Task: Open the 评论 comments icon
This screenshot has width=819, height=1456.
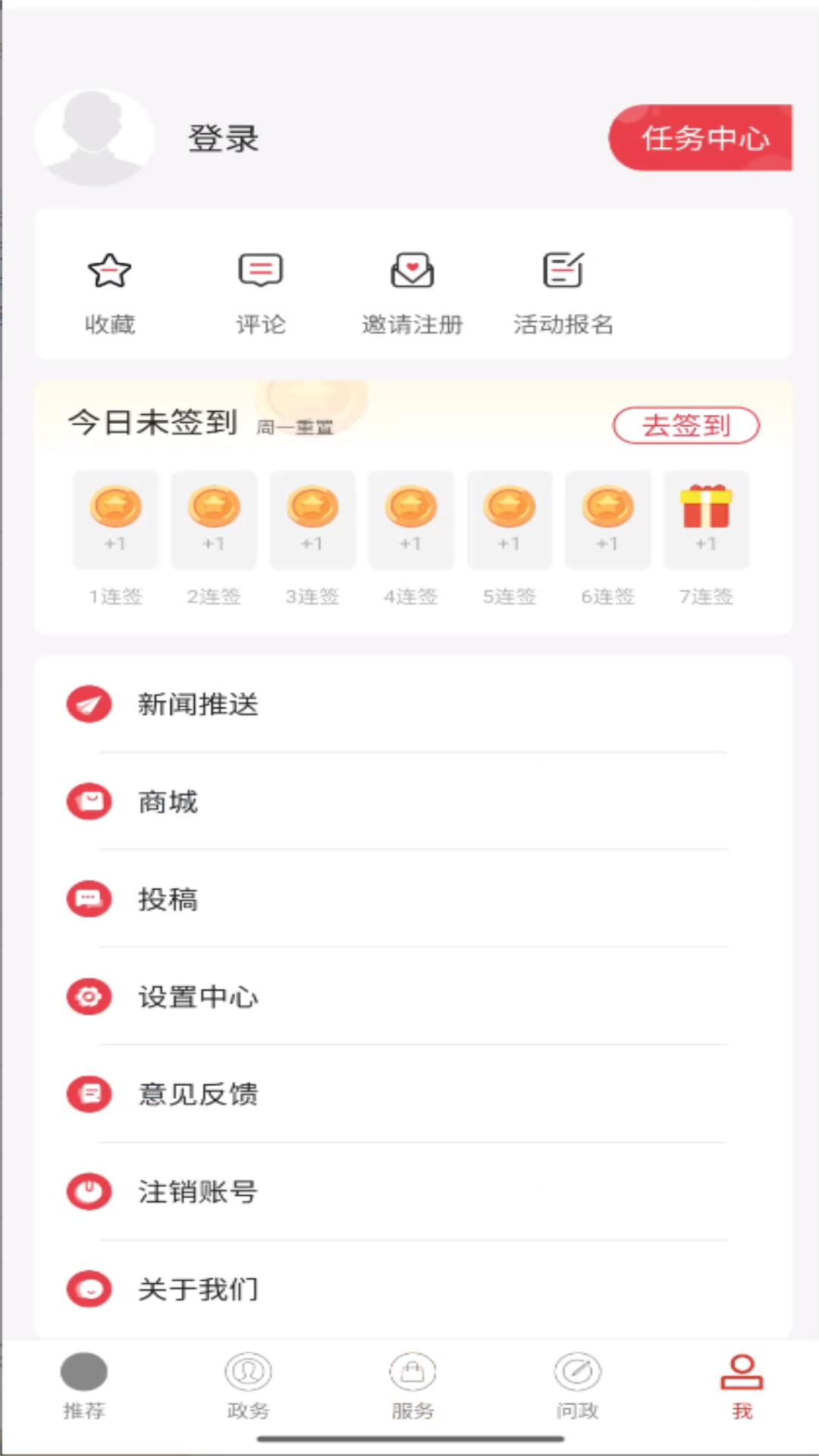Action: [260, 292]
